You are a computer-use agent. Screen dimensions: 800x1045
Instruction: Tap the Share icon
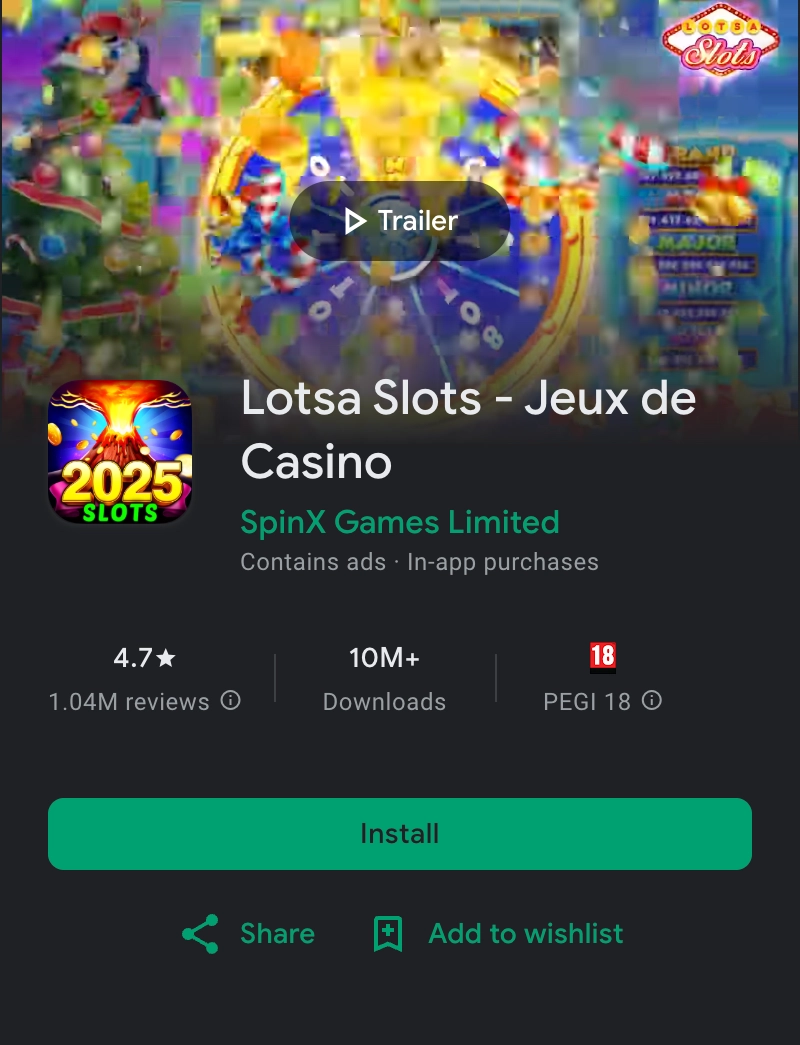tap(199, 933)
